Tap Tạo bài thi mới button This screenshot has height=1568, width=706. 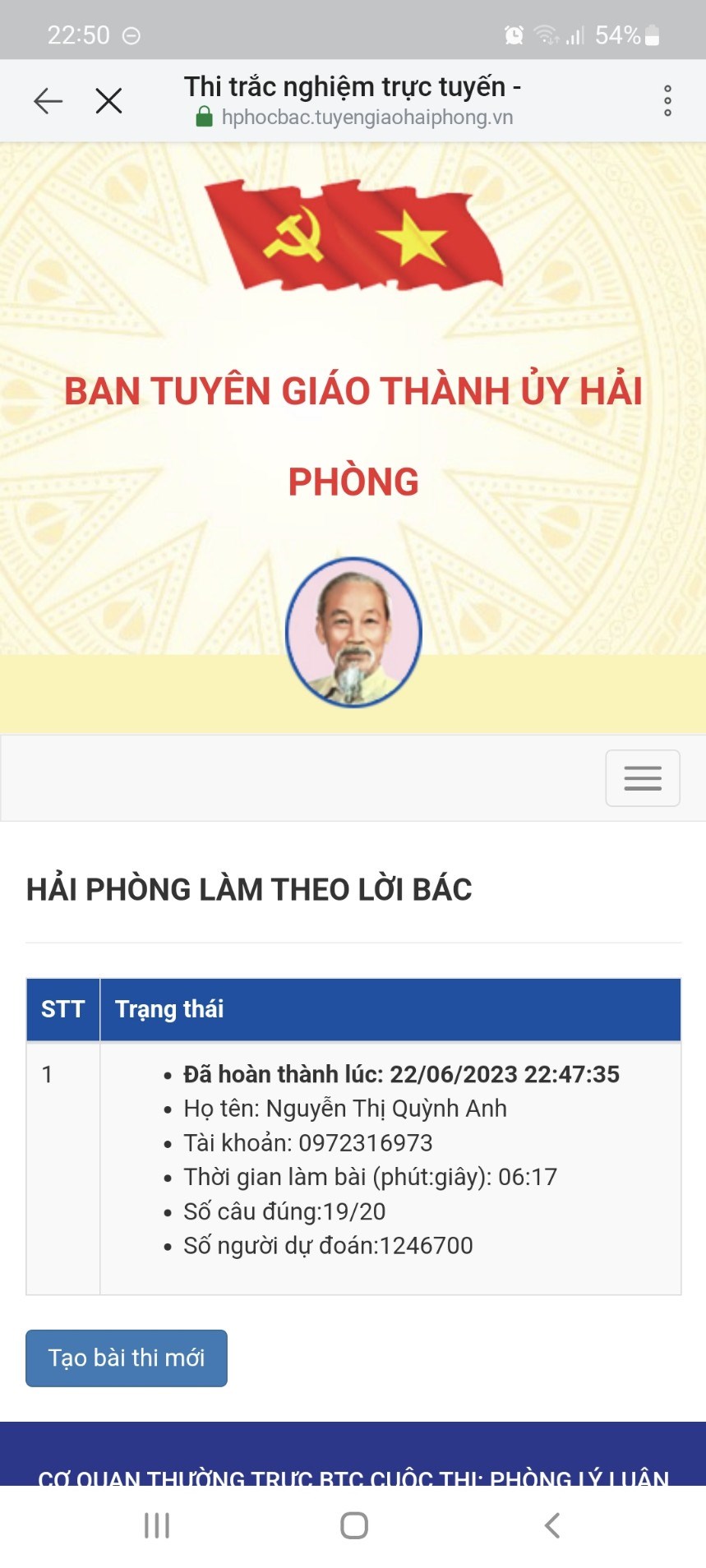pyautogui.click(x=127, y=1358)
